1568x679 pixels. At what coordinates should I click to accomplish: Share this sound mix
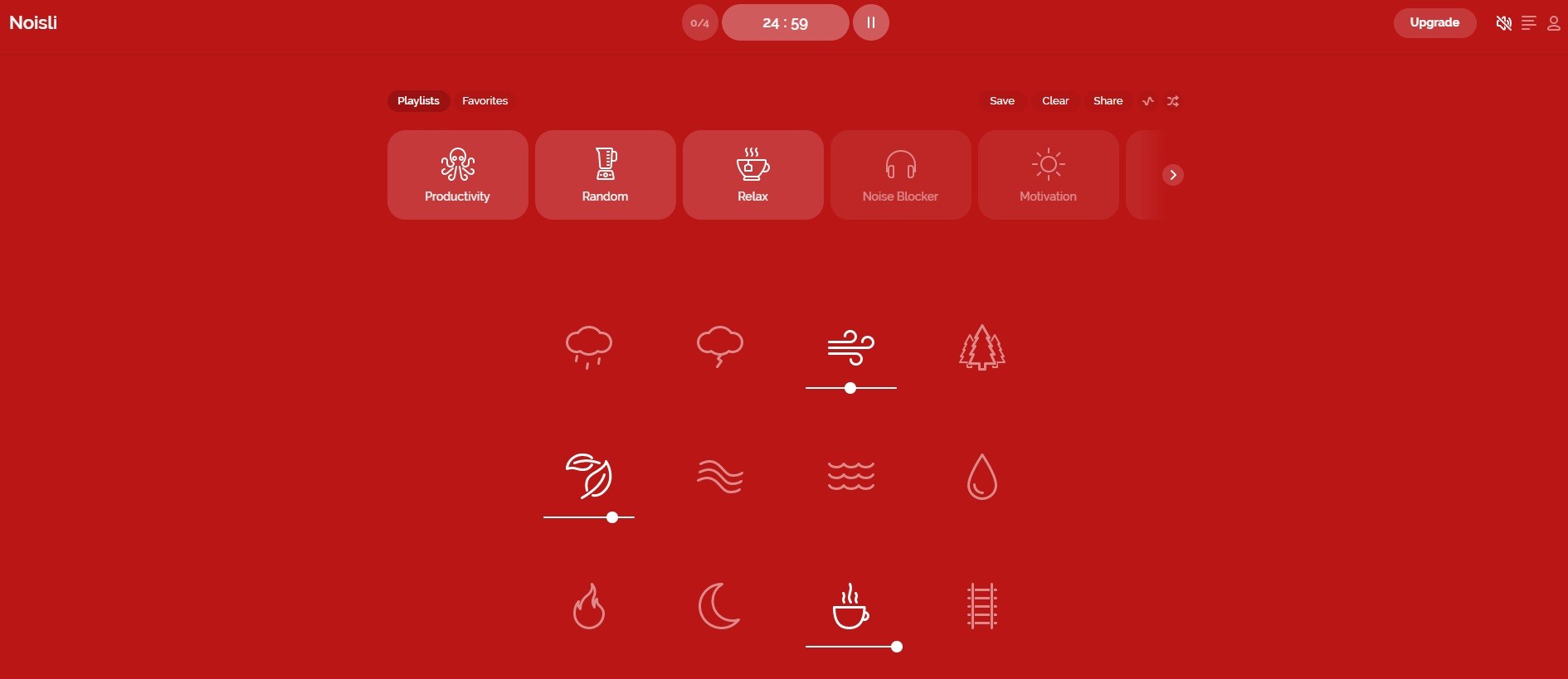[x=1108, y=101]
